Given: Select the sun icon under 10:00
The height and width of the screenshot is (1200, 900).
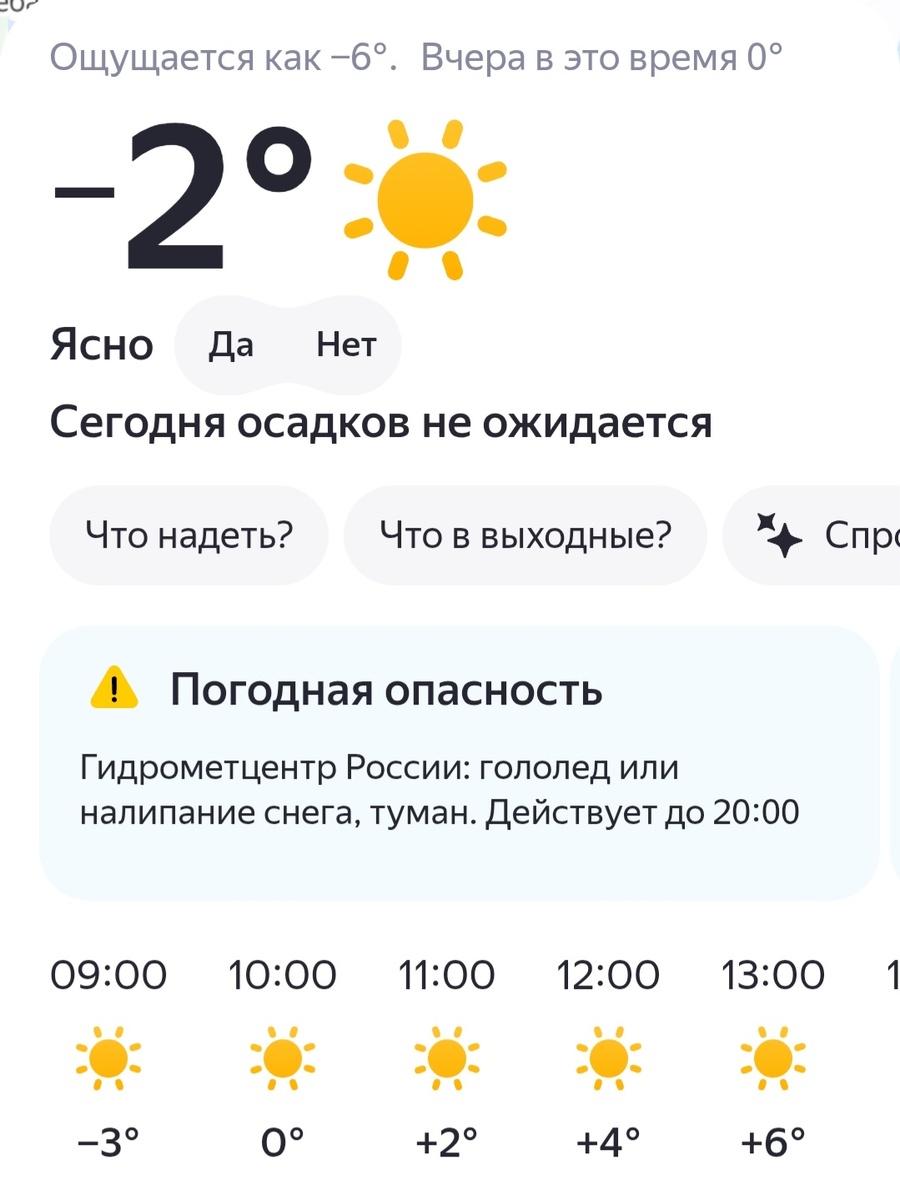Looking at the screenshot, I should (279, 1057).
